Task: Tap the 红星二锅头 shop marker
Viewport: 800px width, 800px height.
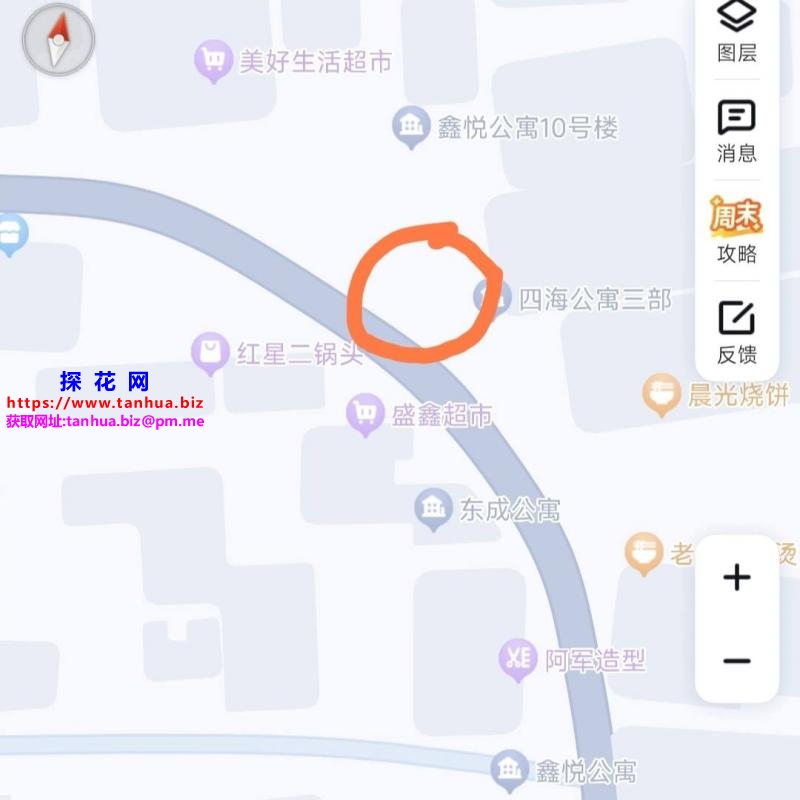Action: pyautogui.click(x=209, y=352)
